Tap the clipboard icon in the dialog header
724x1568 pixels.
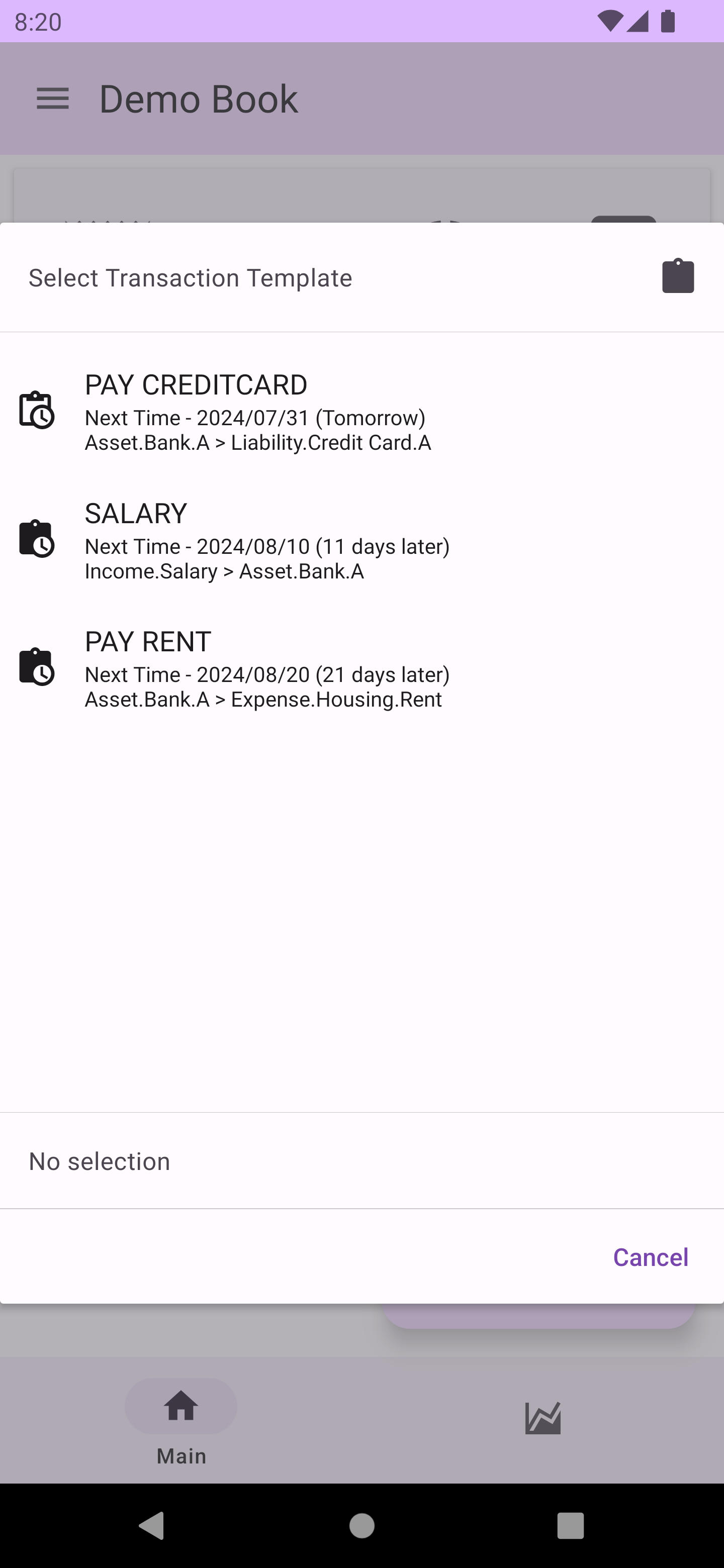[678, 276]
